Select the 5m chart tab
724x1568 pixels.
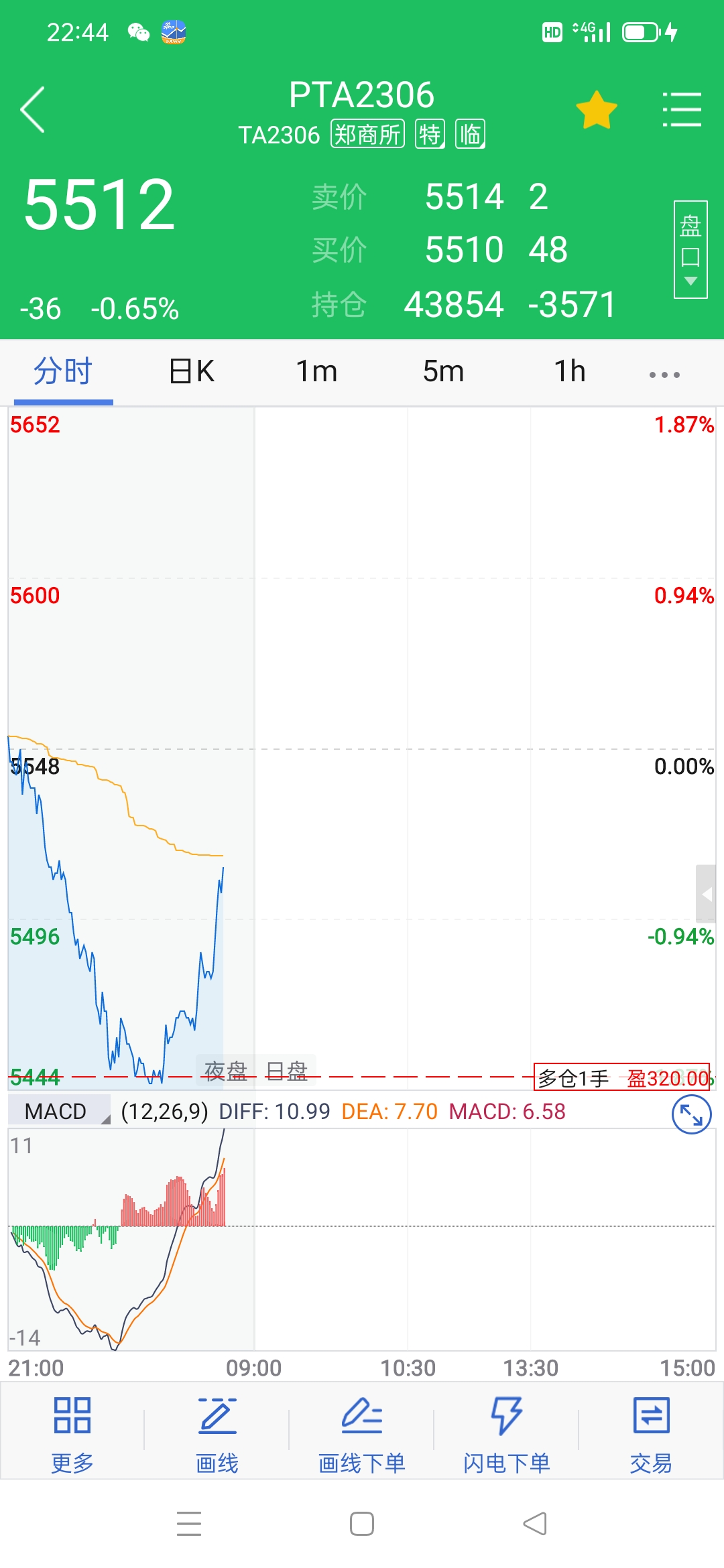[443, 372]
